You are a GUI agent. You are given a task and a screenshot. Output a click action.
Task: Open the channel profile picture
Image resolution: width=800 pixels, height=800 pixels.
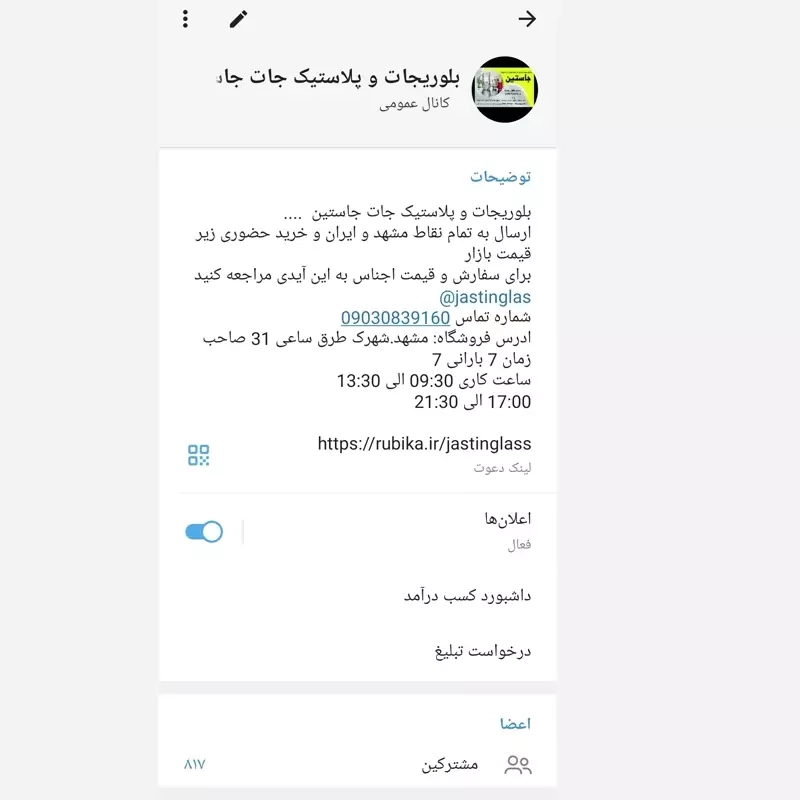pos(505,89)
